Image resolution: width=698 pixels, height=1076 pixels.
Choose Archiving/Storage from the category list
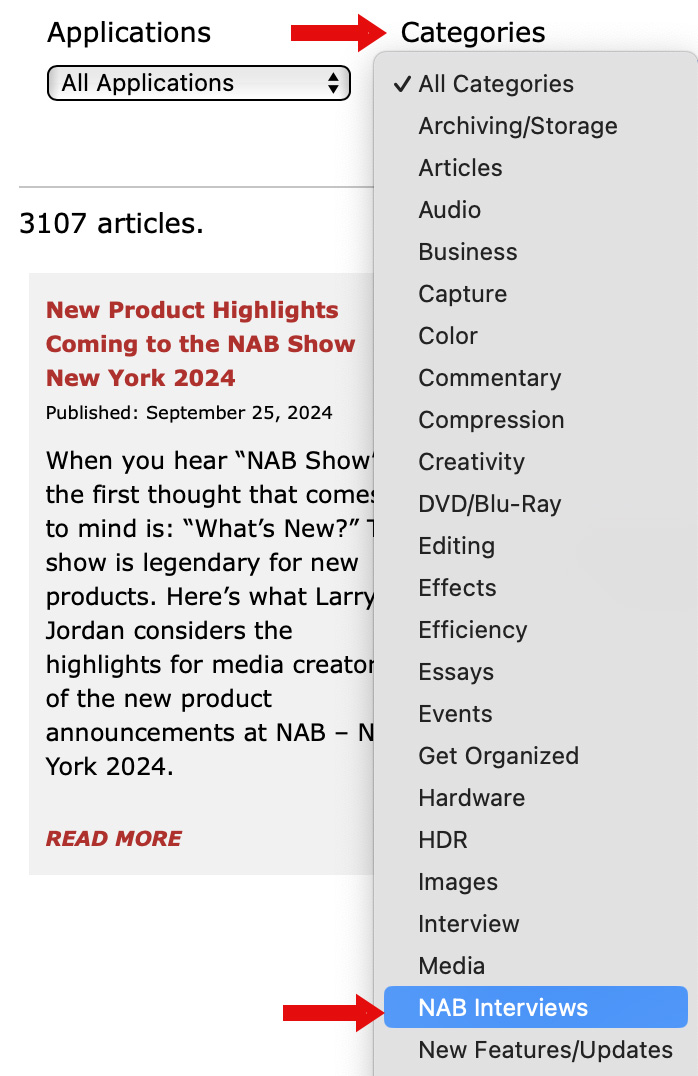coord(517,126)
